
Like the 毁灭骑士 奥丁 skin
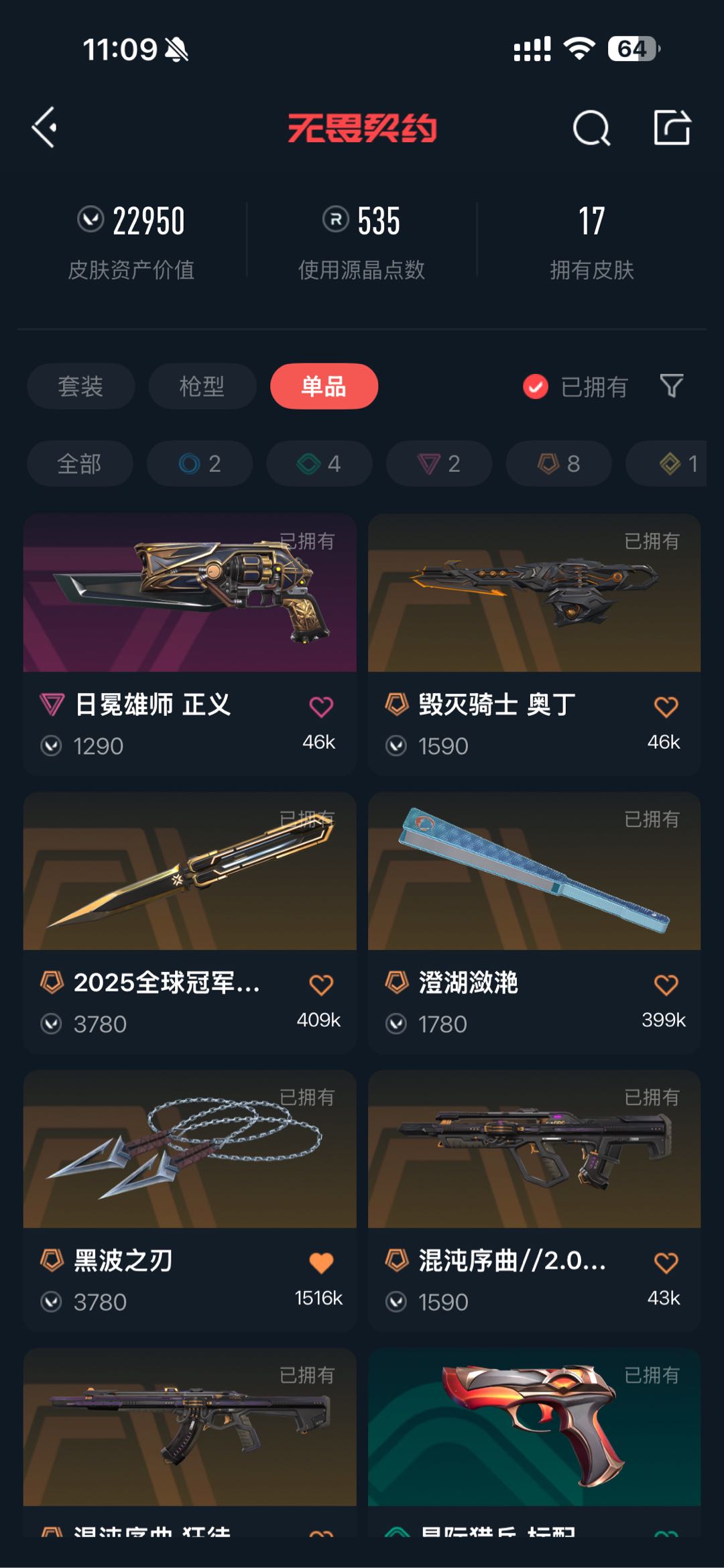pyautogui.click(x=666, y=707)
